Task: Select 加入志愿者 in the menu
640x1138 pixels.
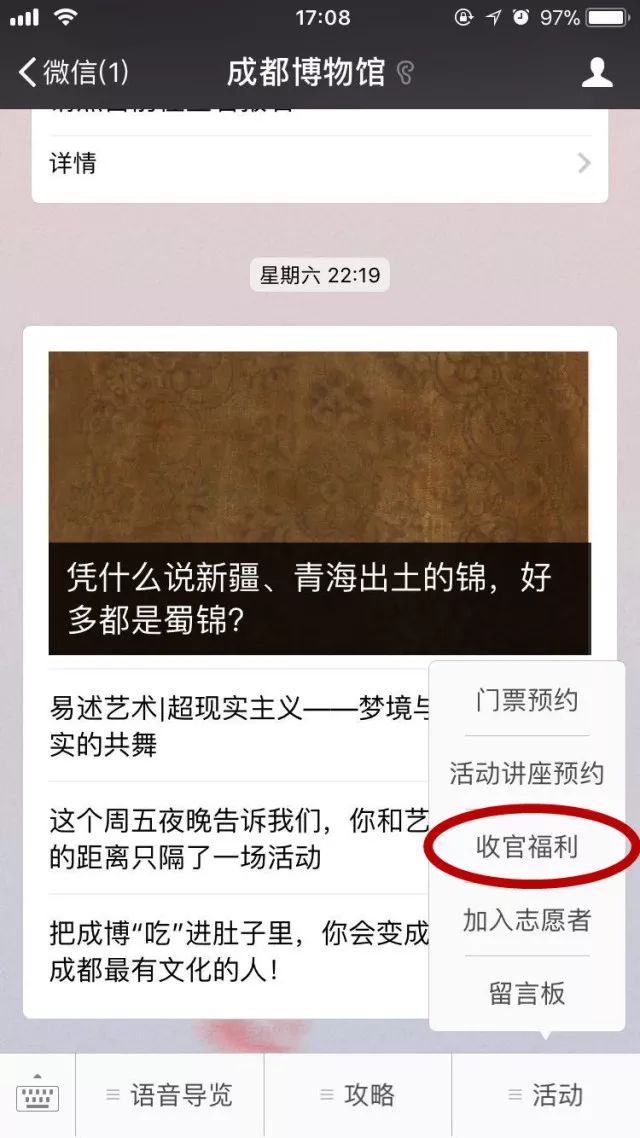Action: click(527, 920)
